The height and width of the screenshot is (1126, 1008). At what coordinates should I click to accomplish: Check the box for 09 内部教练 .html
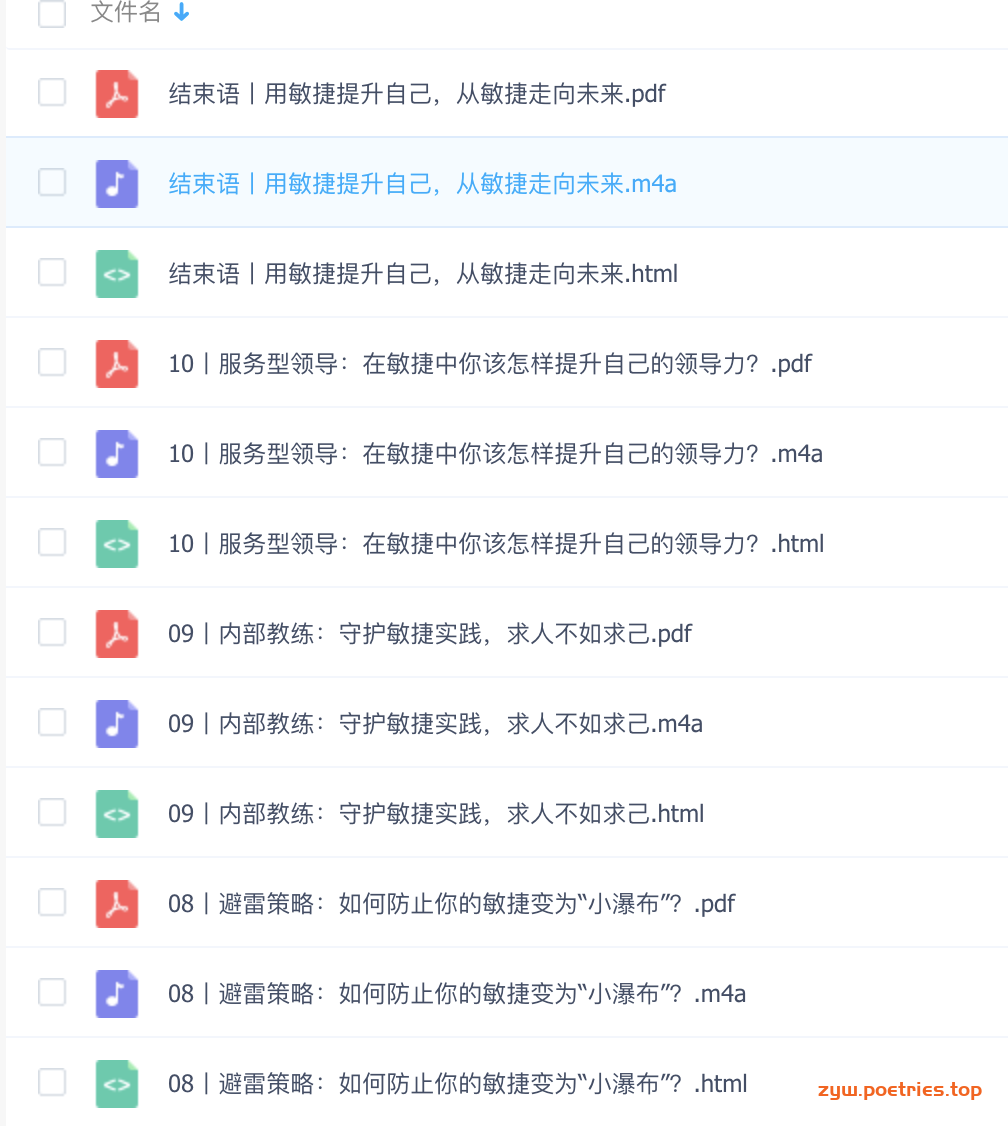coord(52,813)
